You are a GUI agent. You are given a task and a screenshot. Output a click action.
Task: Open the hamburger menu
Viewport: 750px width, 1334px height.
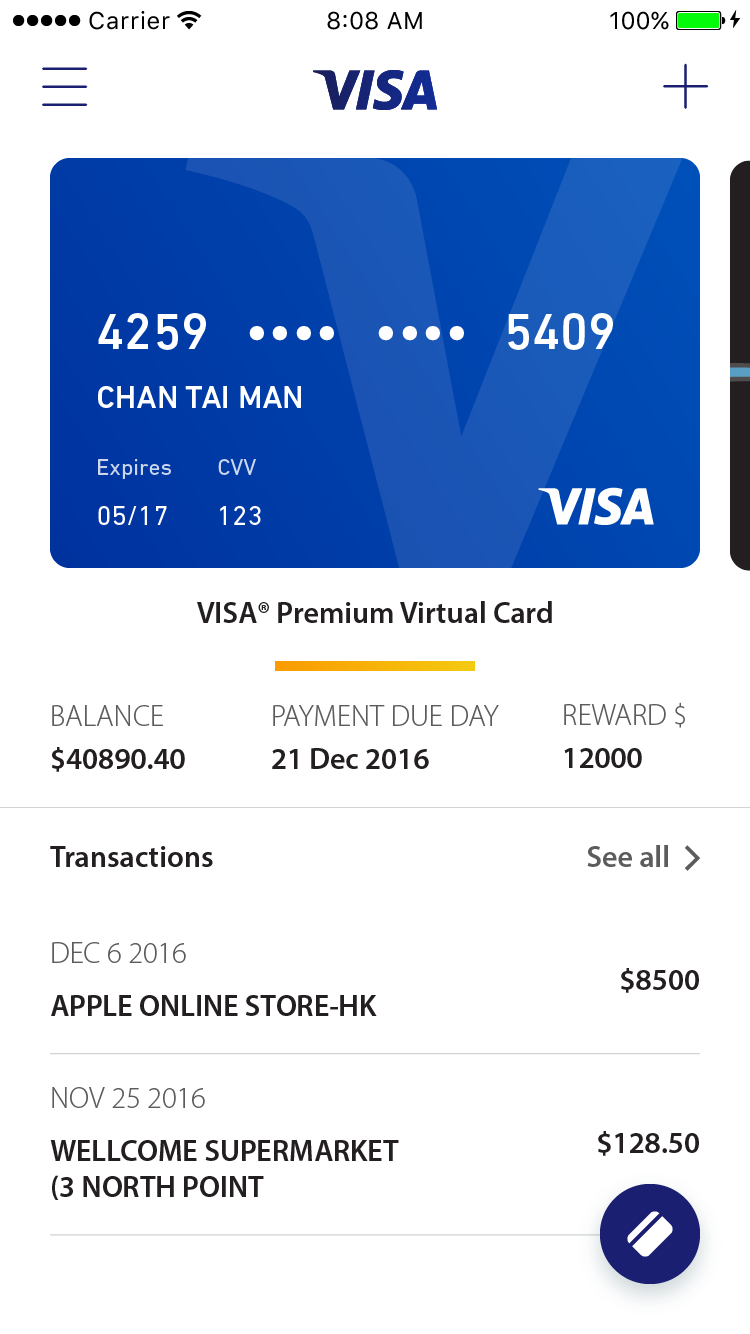64,87
